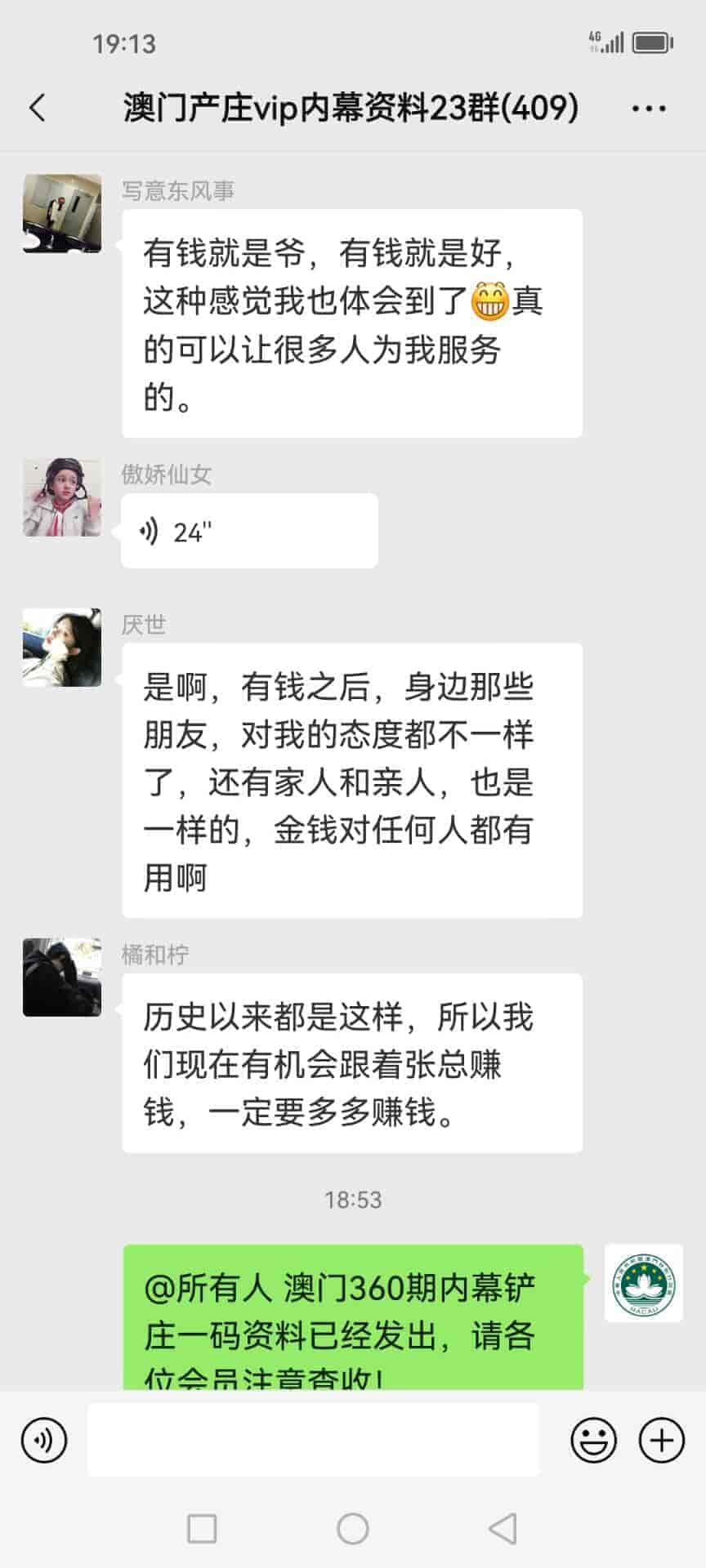Open the emoji picker
The image size is (706, 1568).
(x=593, y=1441)
